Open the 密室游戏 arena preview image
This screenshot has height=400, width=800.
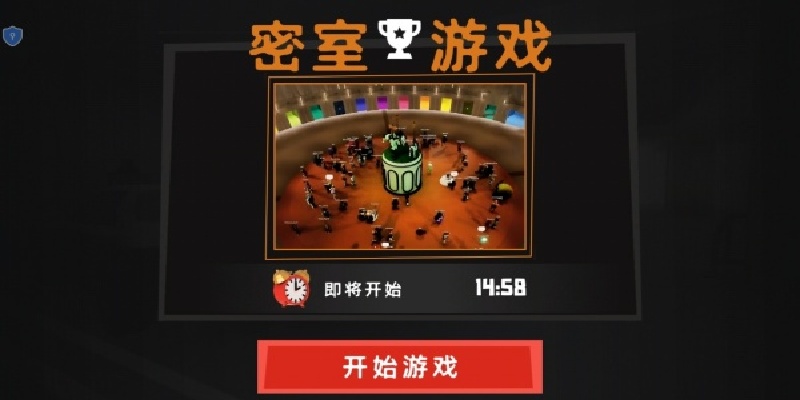(x=400, y=167)
